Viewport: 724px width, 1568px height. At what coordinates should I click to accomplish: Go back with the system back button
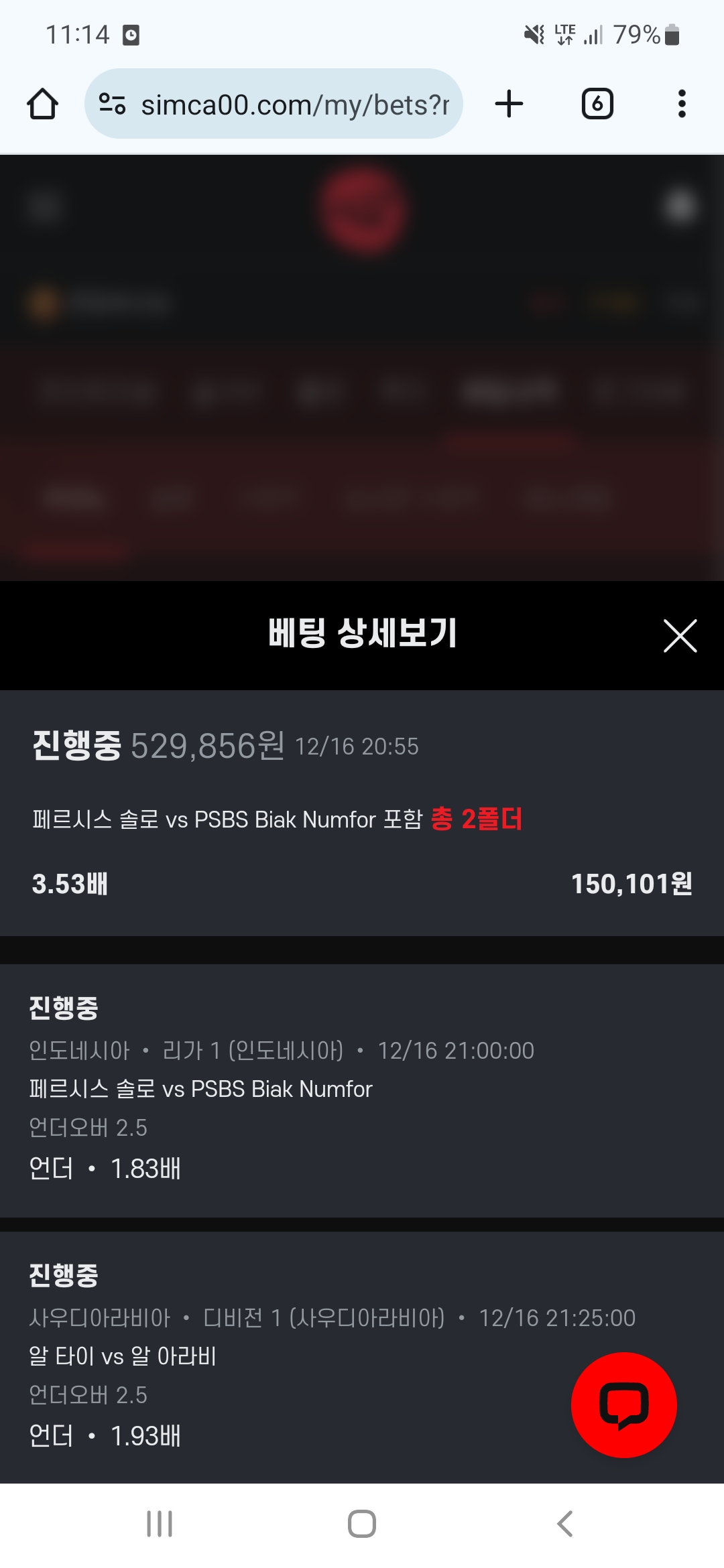(x=565, y=1524)
